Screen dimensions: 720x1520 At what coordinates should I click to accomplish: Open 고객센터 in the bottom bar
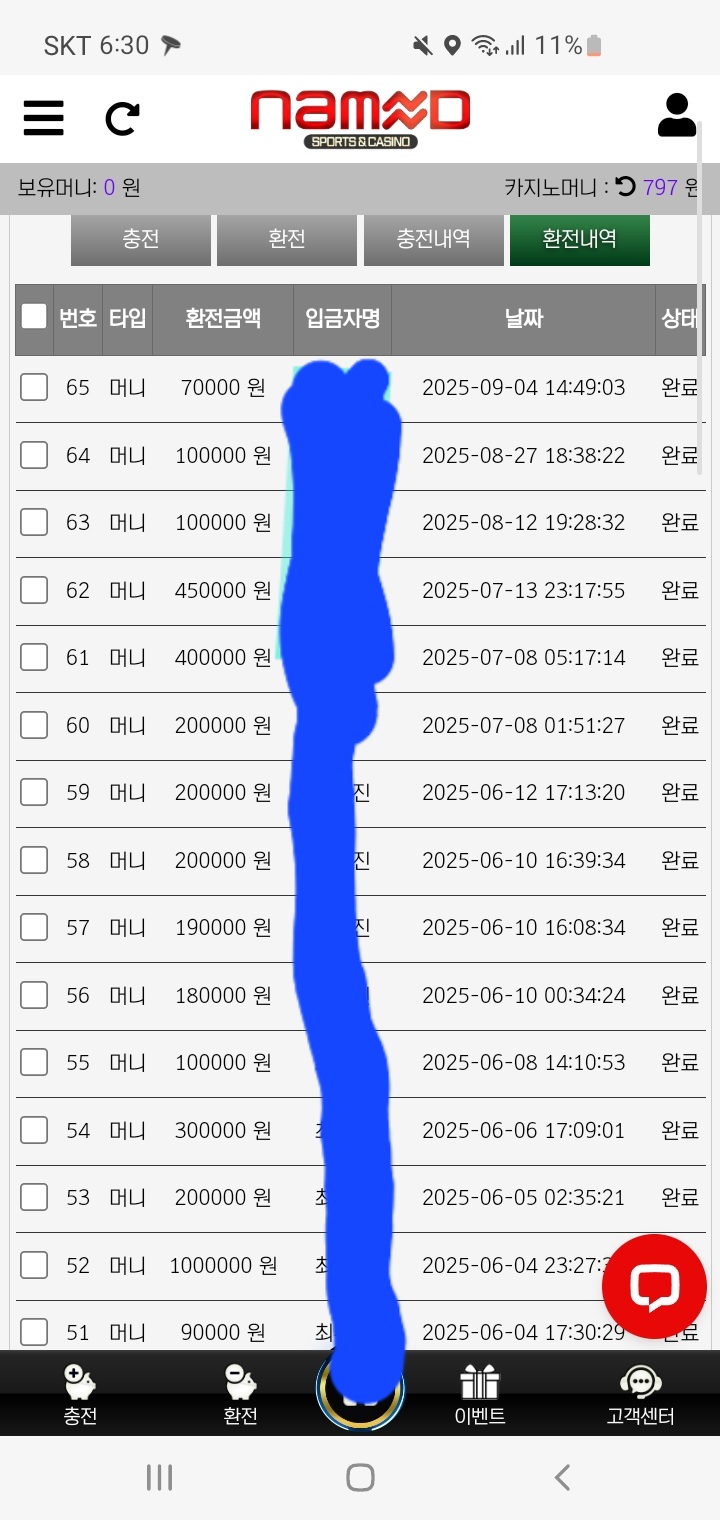tap(640, 1394)
